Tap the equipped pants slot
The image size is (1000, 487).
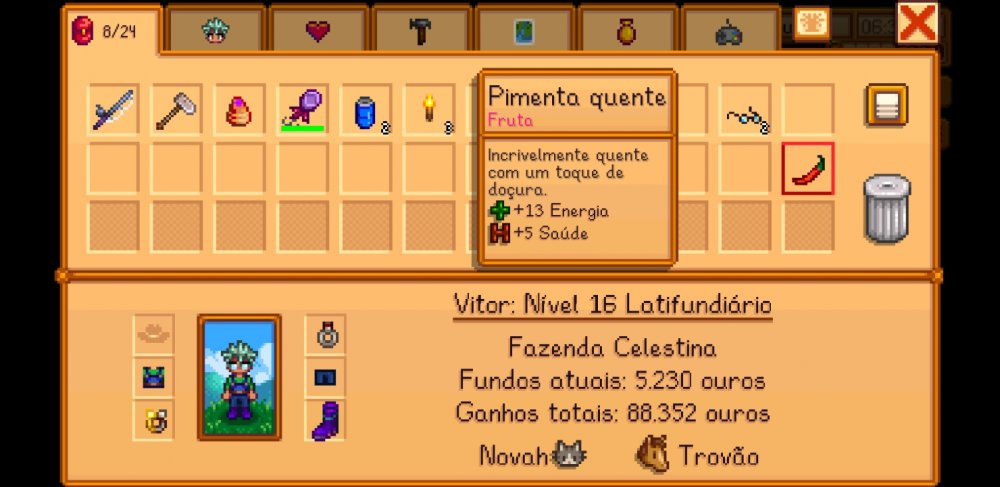(326, 378)
